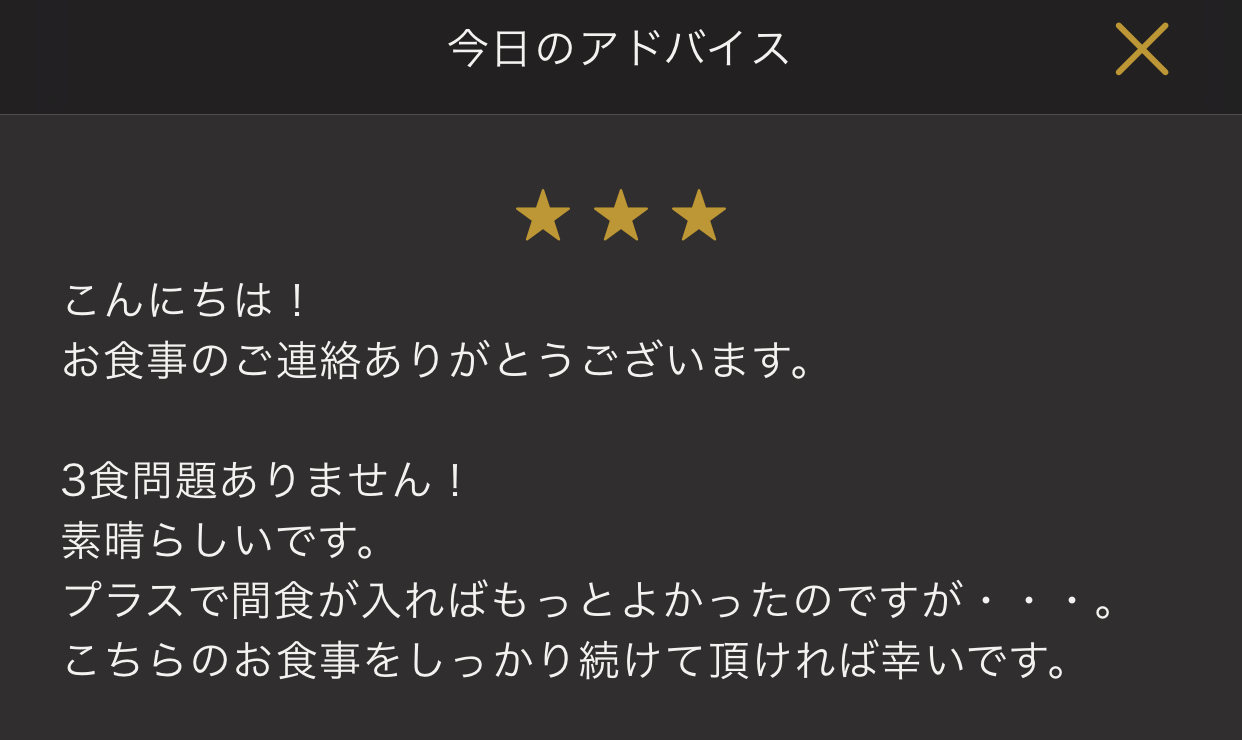
Task: Close the 今日のアドバイス dialog
Action: pyautogui.click(x=1141, y=49)
